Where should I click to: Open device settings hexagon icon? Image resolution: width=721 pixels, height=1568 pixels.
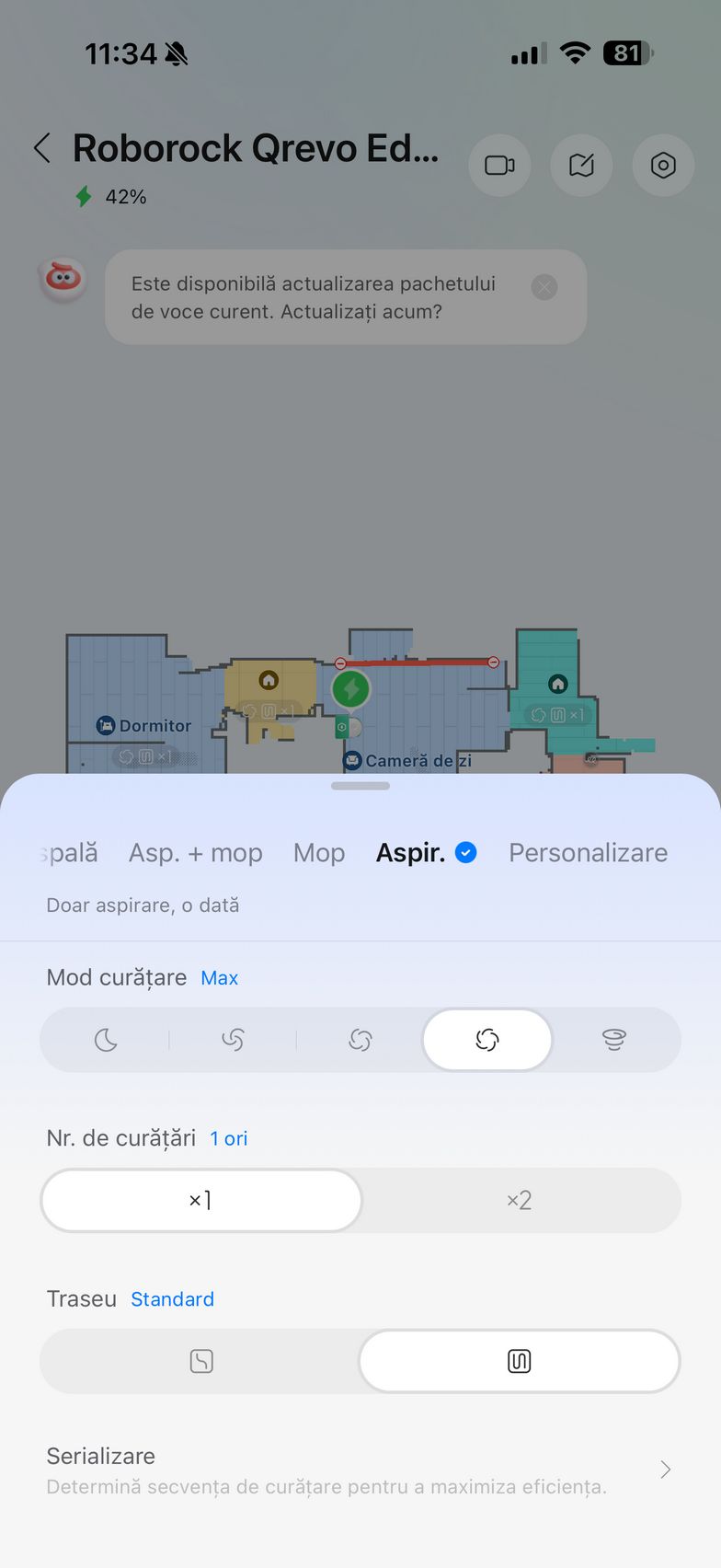coord(663,166)
